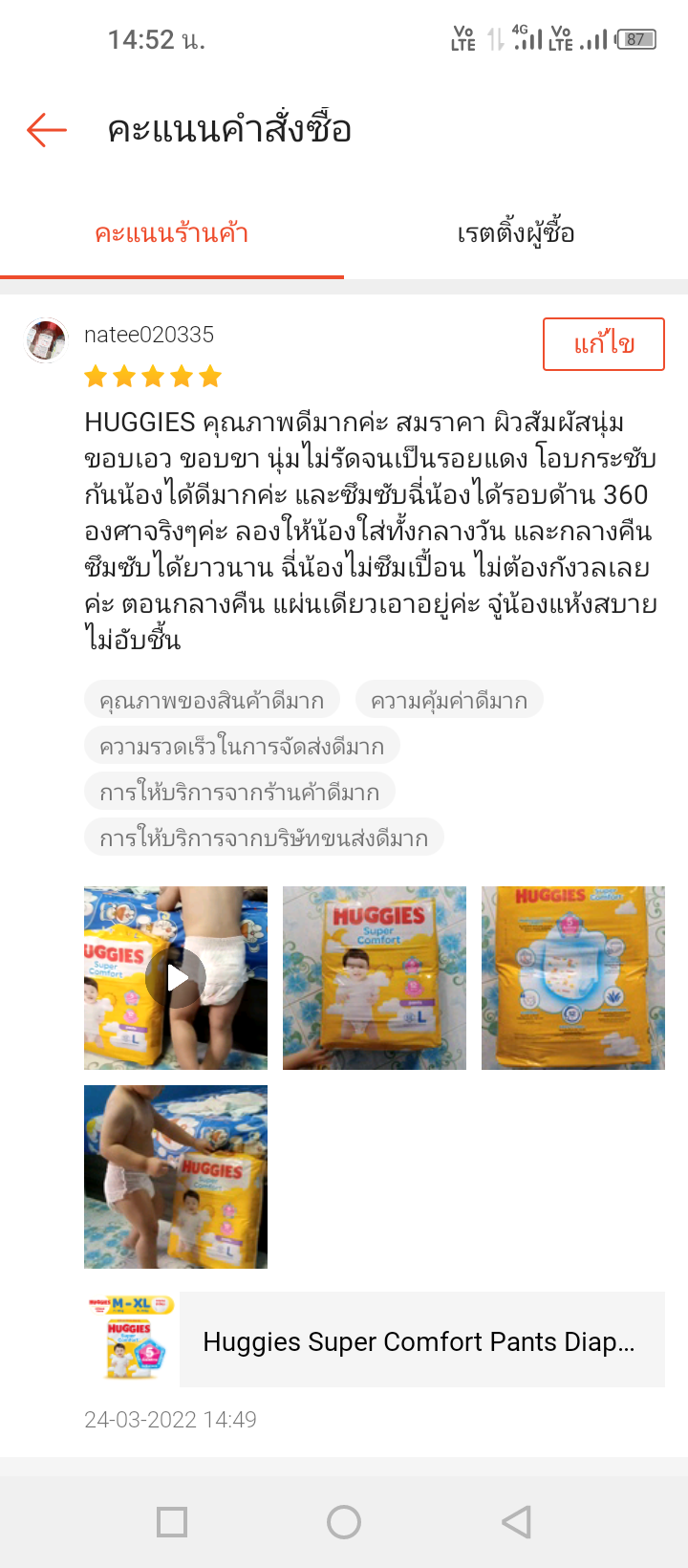
Task: Tap the แก้ไข button to edit review
Action: click(604, 344)
